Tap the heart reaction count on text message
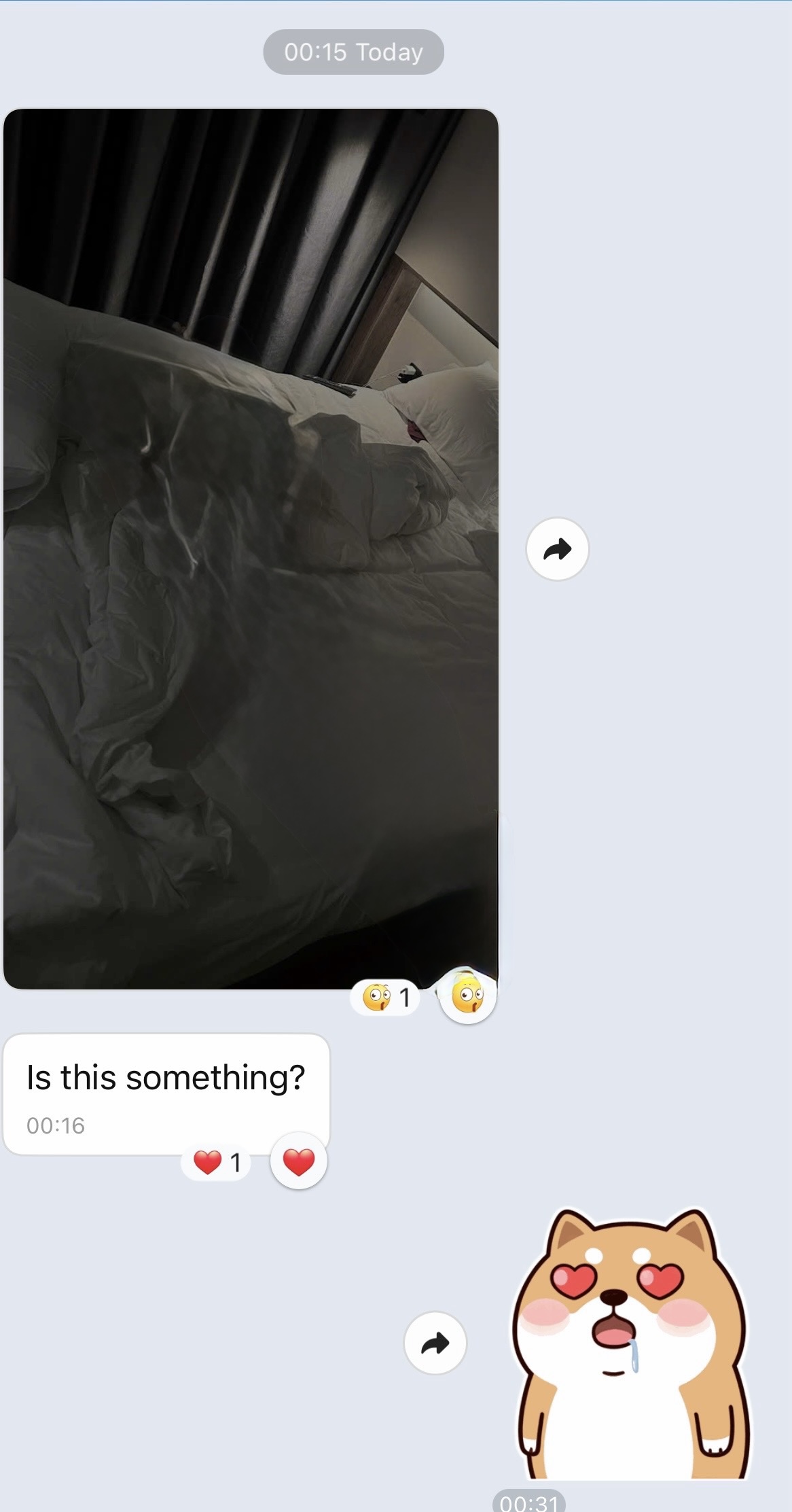Image resolution: width=792 pixels, height=1512 pixels. 217,1162
